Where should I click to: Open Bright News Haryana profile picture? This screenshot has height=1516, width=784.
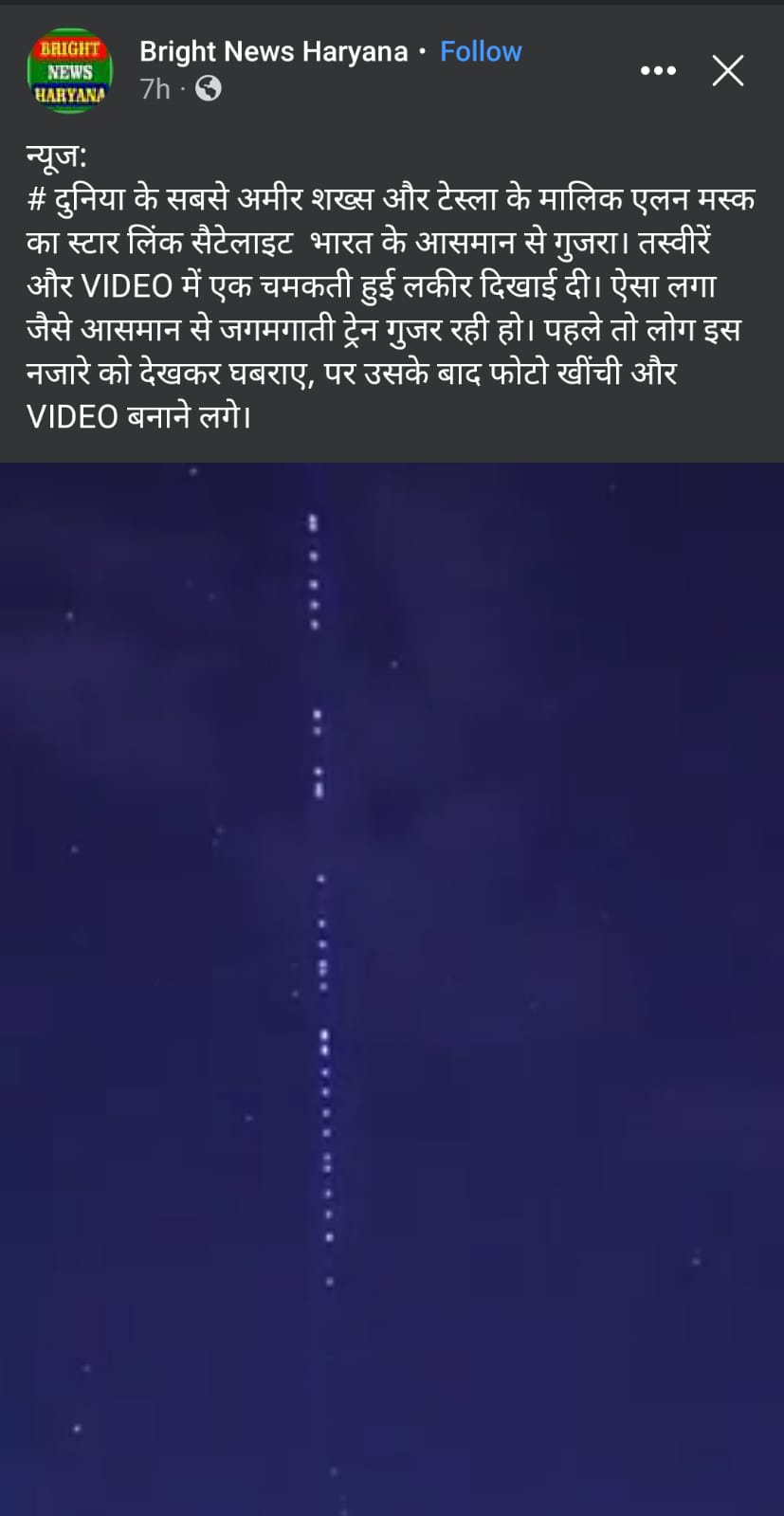point(69,71)
